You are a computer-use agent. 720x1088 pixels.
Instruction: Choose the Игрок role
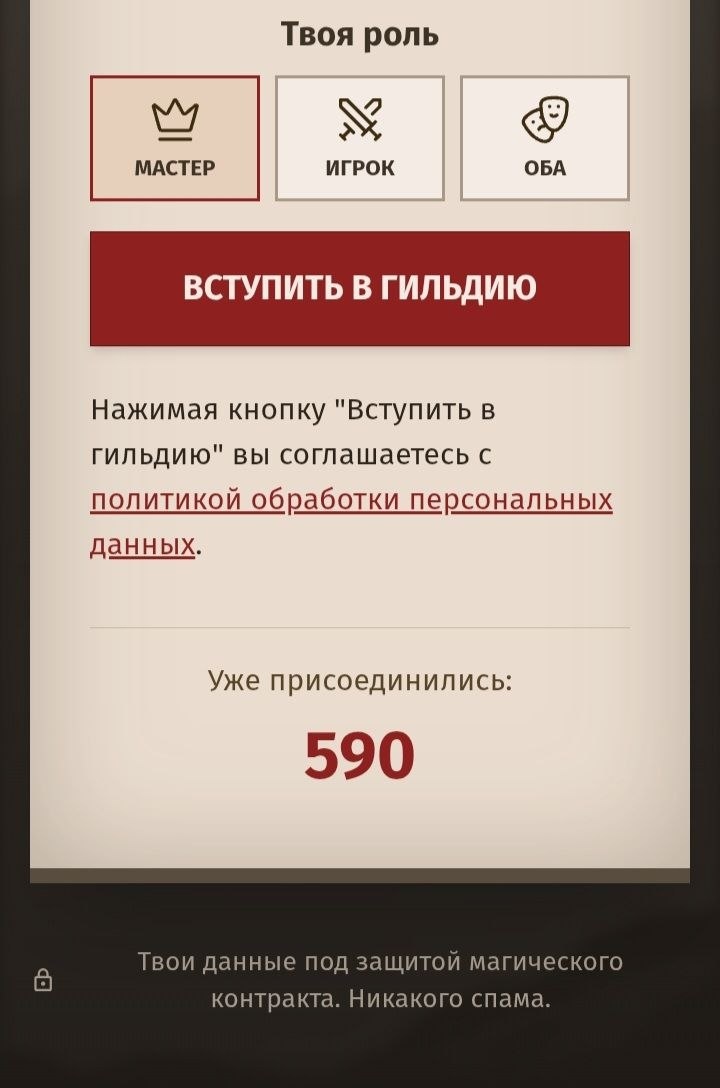pyautogui.click(x=360, y=138)
